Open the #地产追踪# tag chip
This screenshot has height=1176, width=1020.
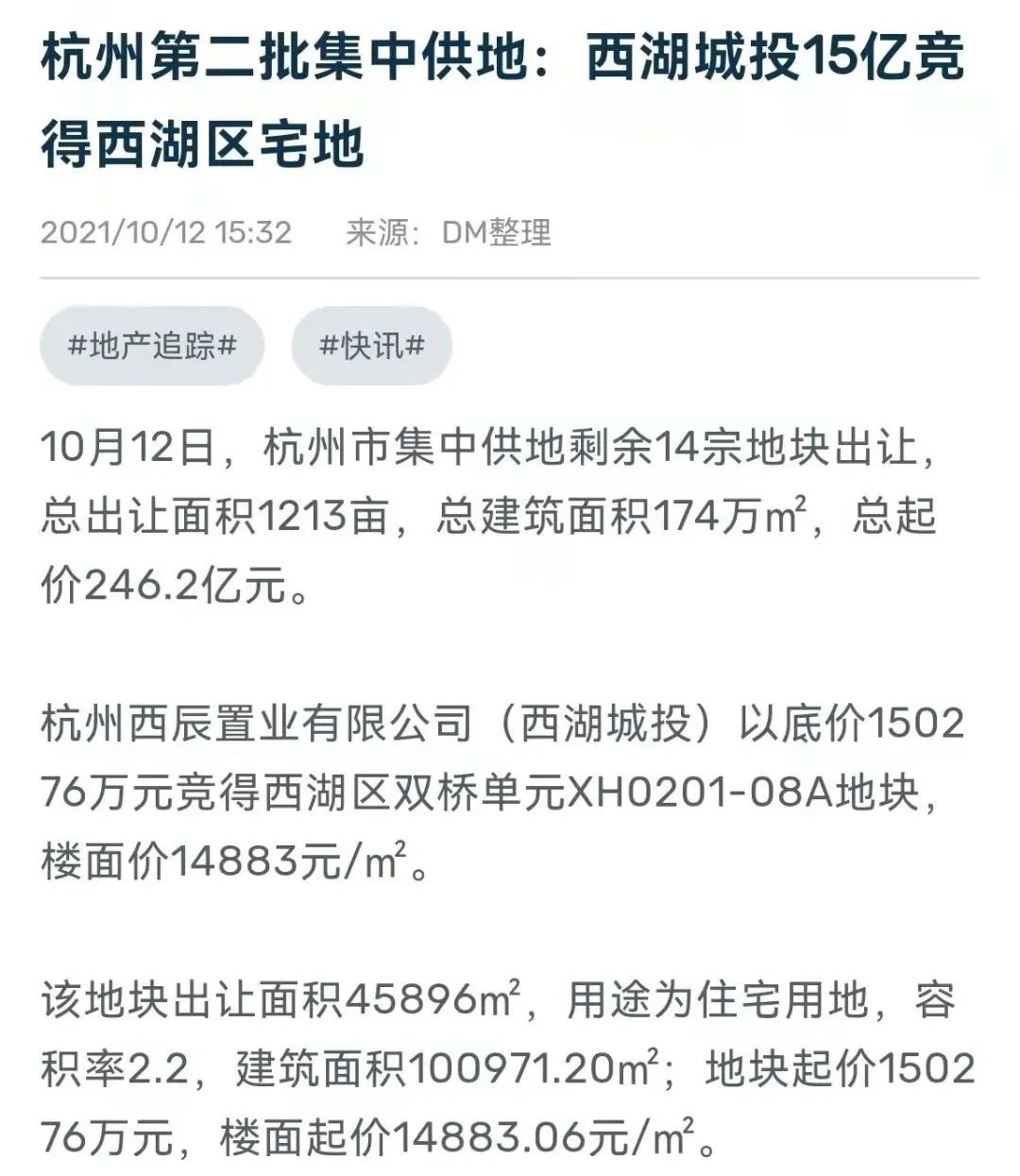tap(151, 347)
